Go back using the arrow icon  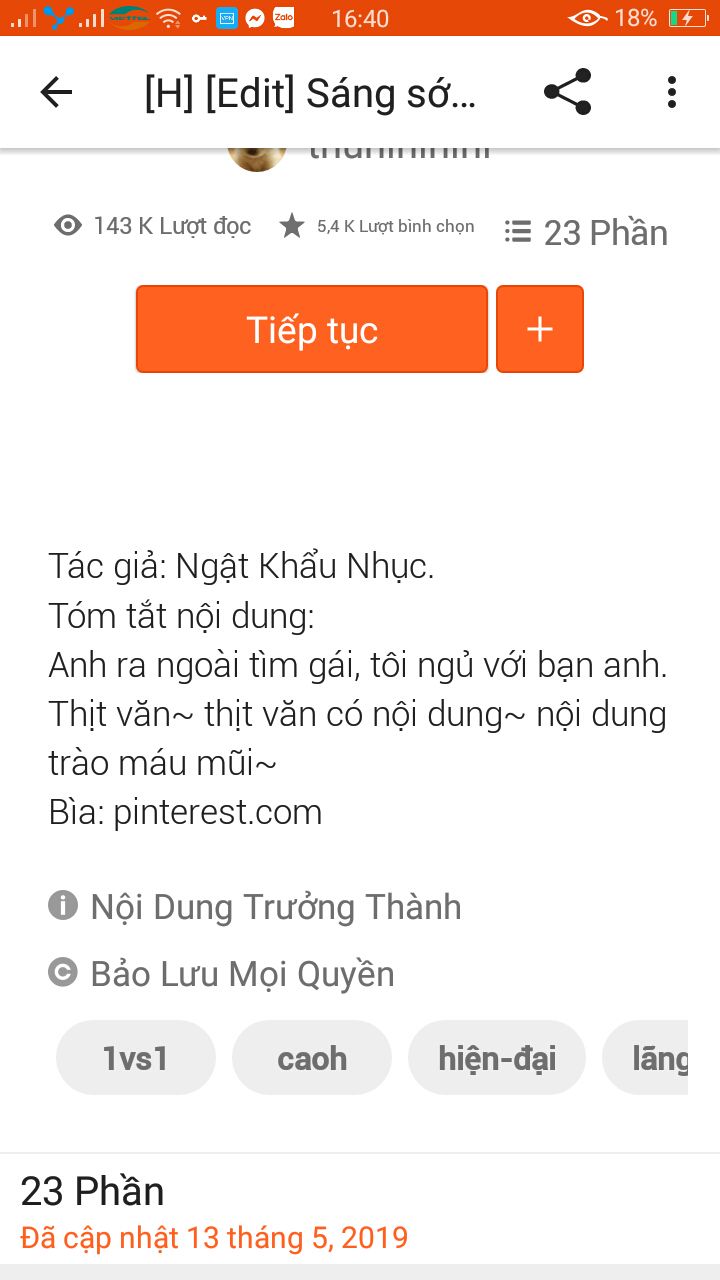coord(56,93)
